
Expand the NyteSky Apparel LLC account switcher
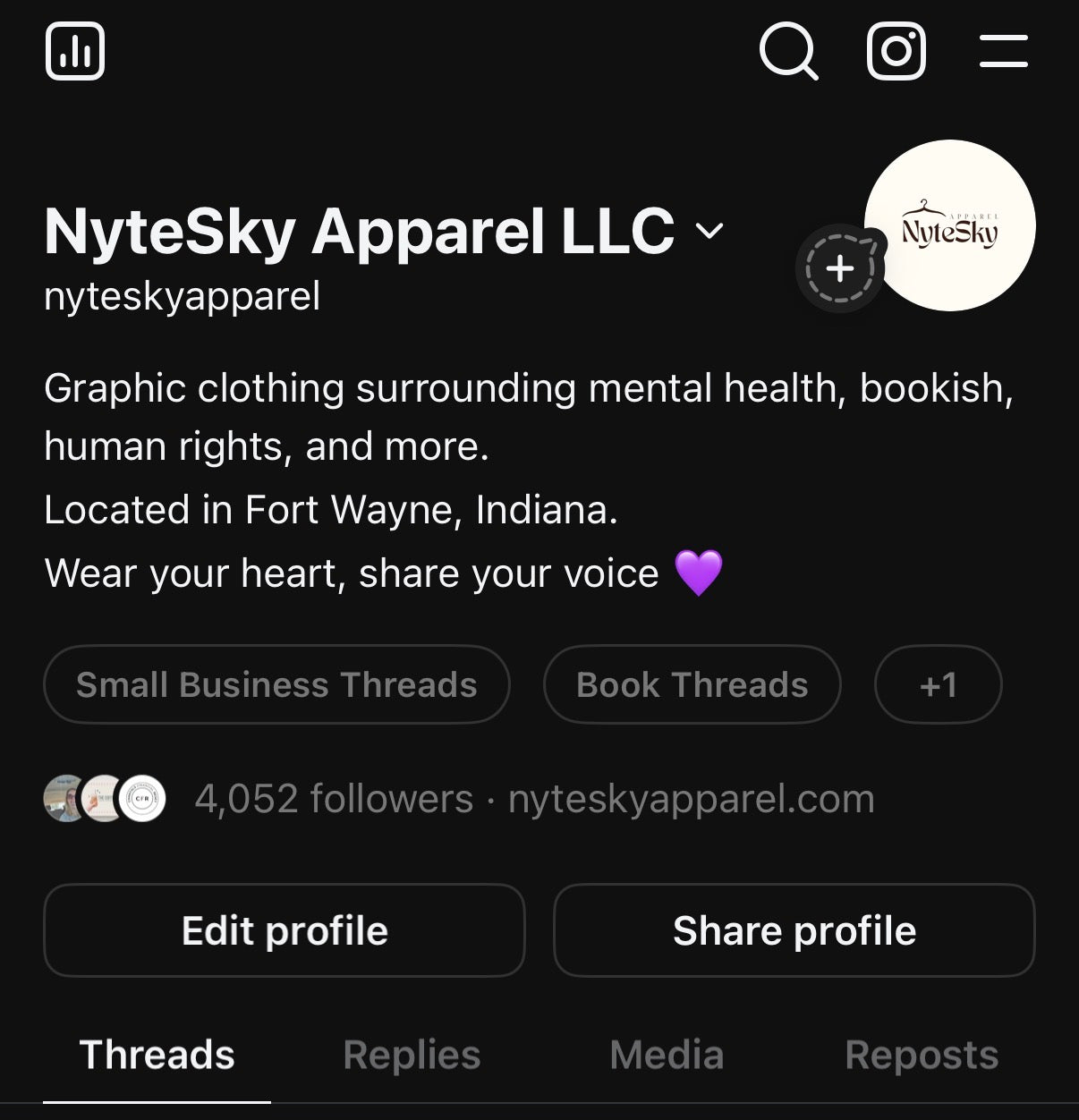tap(709, 232)
